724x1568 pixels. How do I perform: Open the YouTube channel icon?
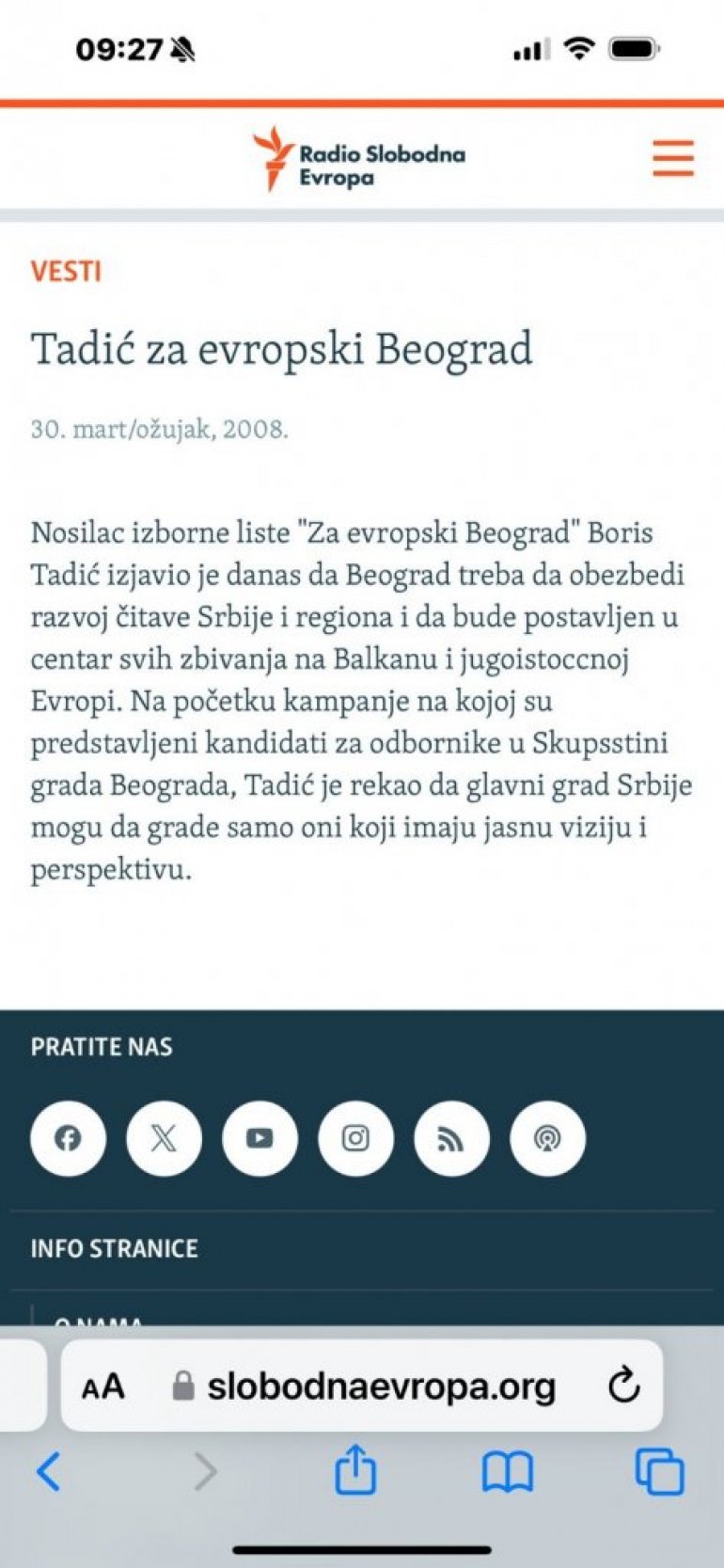[260, 1138]
